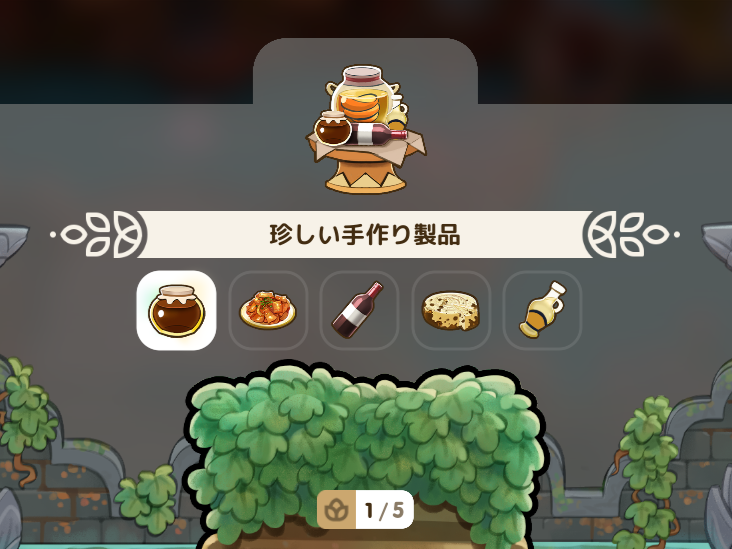Image resolution: width=732 pixels, height=549 pixels.
Task: Select the red wine bottle tile
Action: tap(359, 310)
